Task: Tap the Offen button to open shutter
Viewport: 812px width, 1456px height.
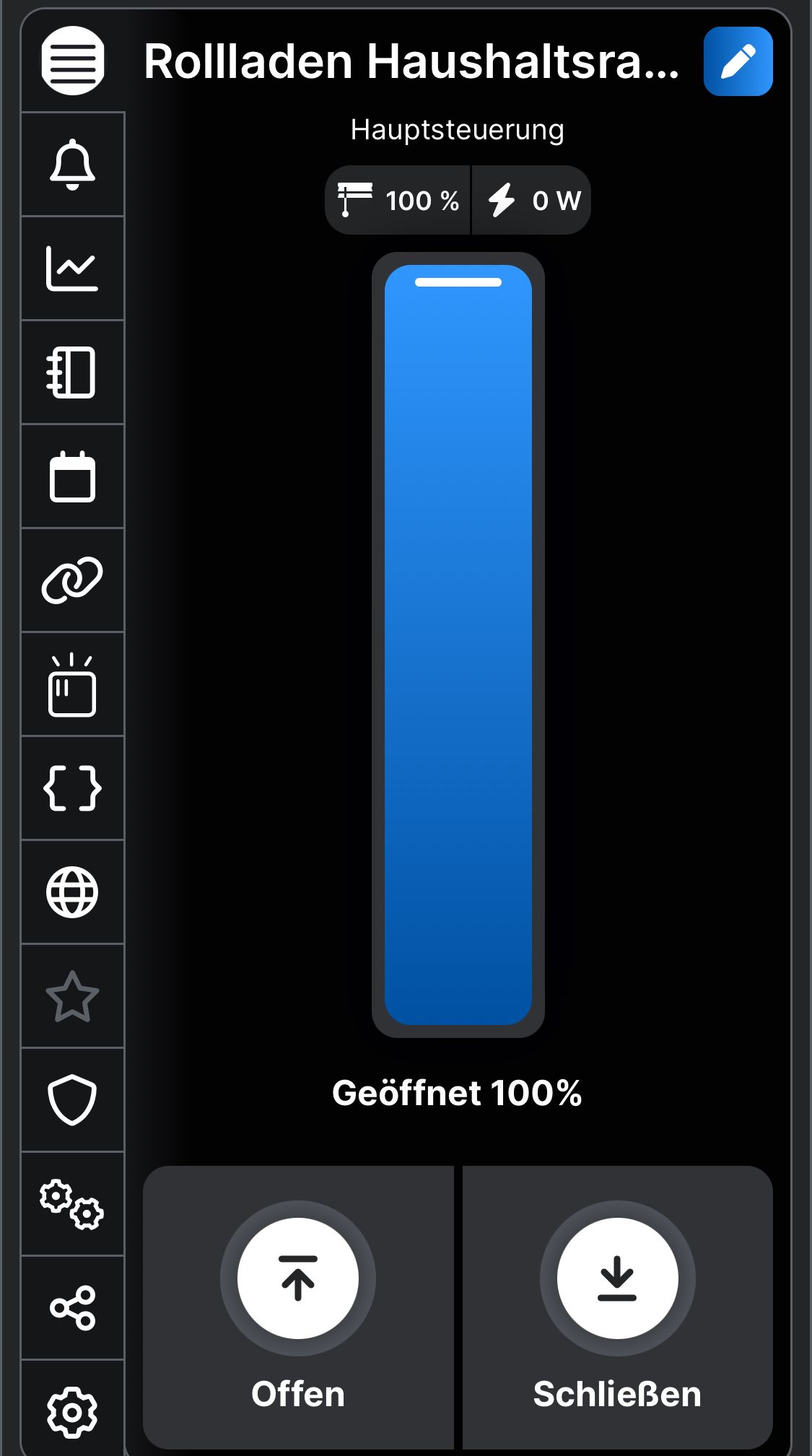Action: (298, 1278)
